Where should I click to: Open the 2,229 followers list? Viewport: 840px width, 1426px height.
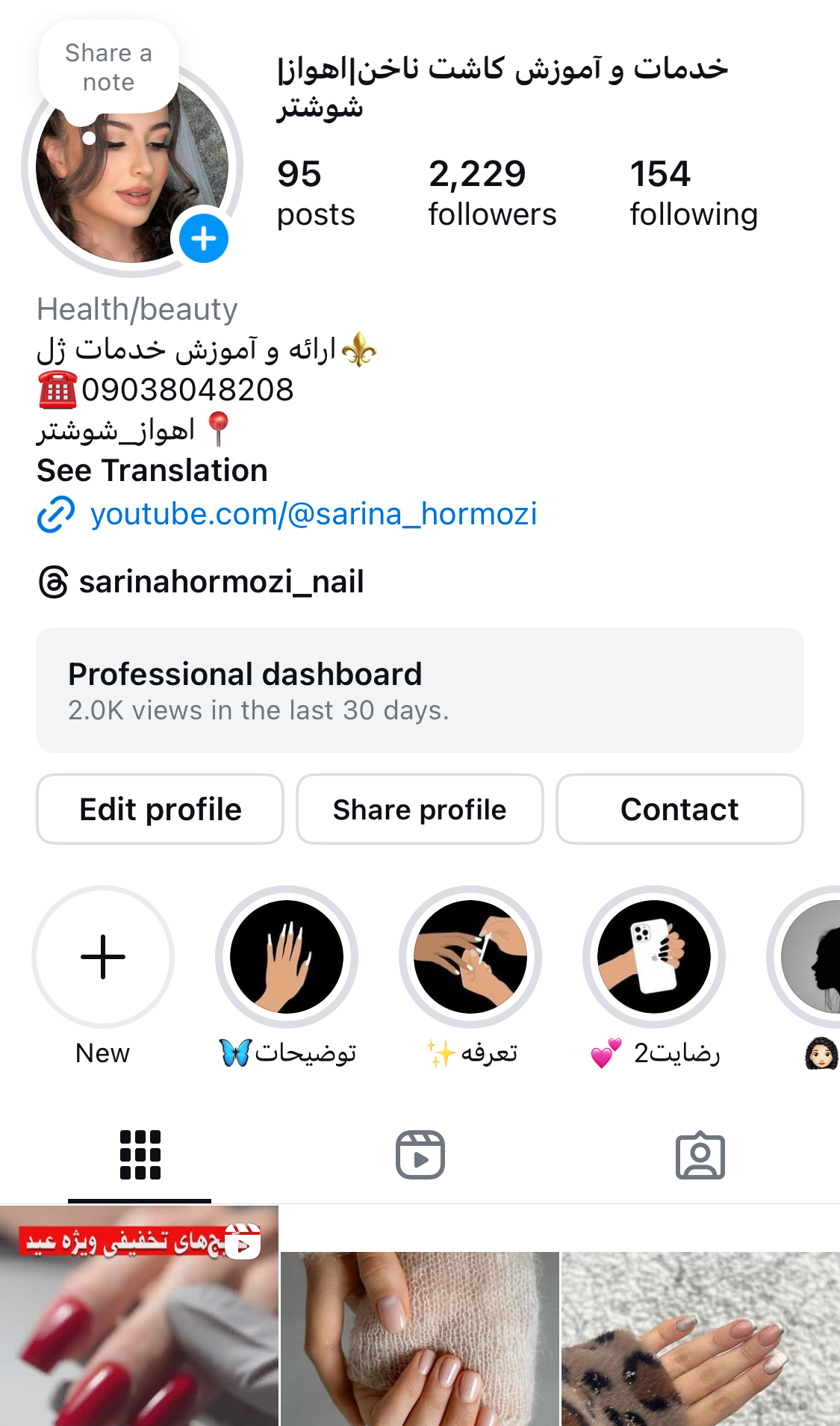[x=491, y=193]
